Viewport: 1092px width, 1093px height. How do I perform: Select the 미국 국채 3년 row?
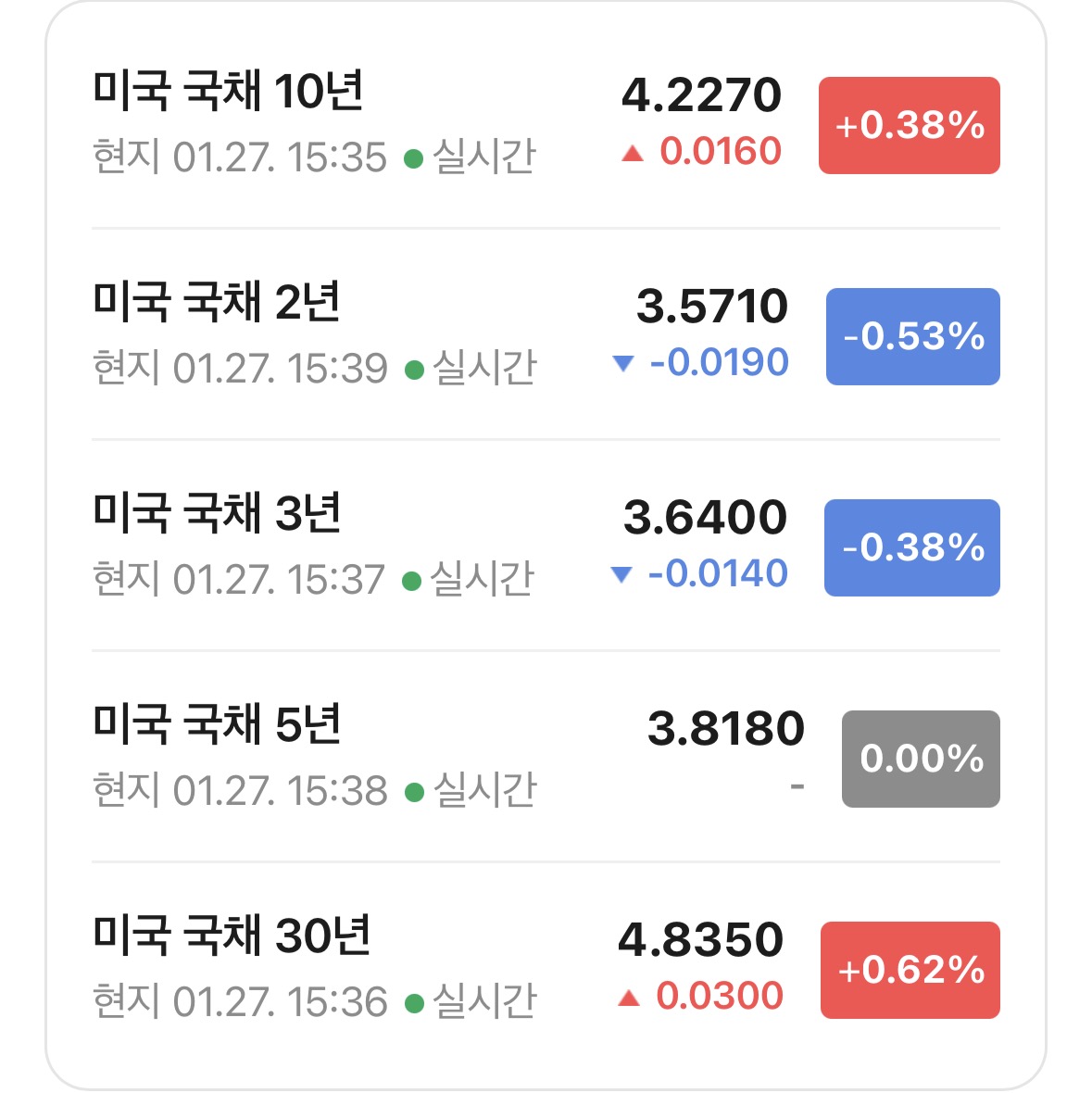click(x=546, y=546)
